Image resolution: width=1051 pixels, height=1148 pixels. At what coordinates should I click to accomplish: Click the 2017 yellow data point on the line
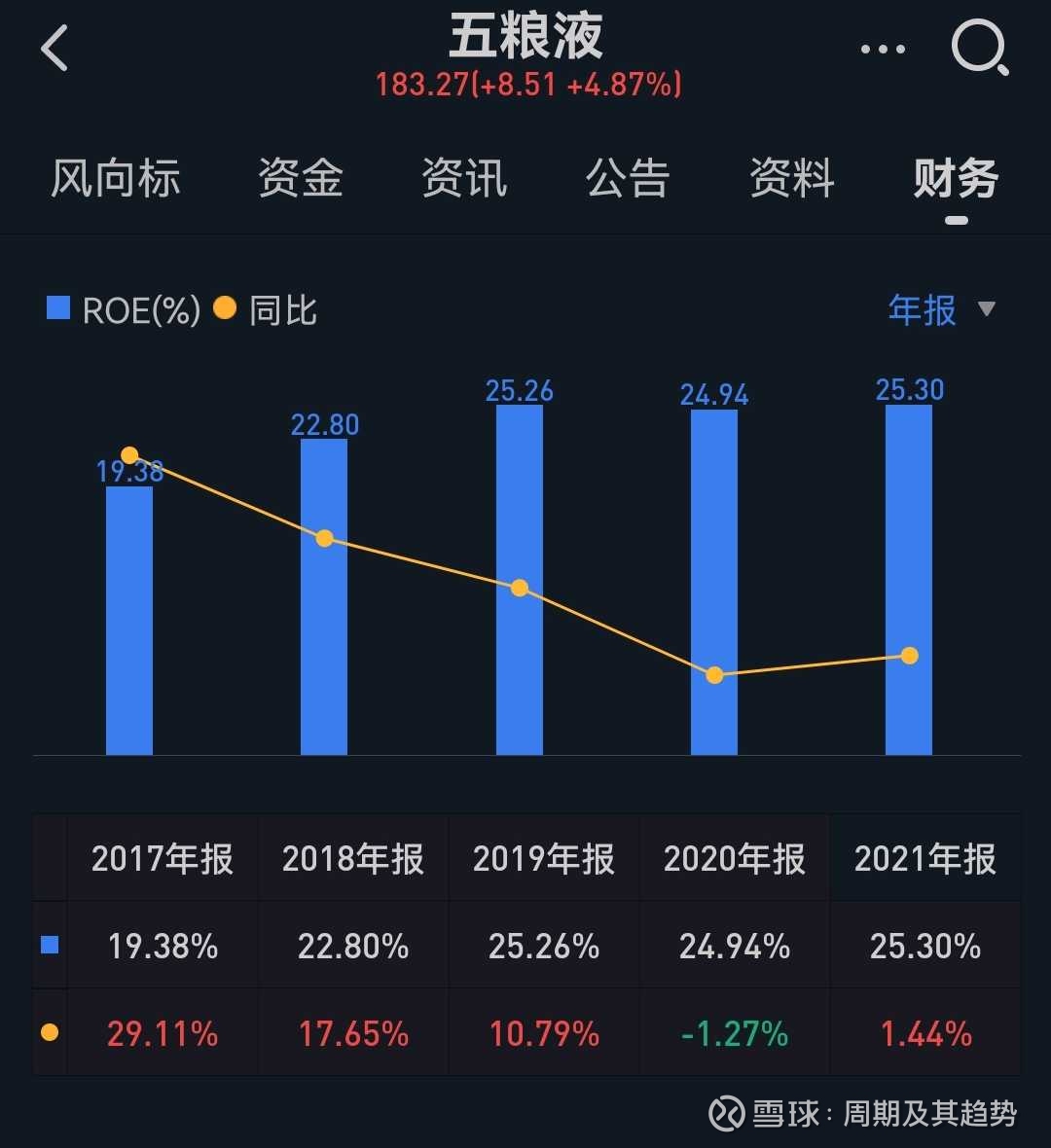[129, 454]
